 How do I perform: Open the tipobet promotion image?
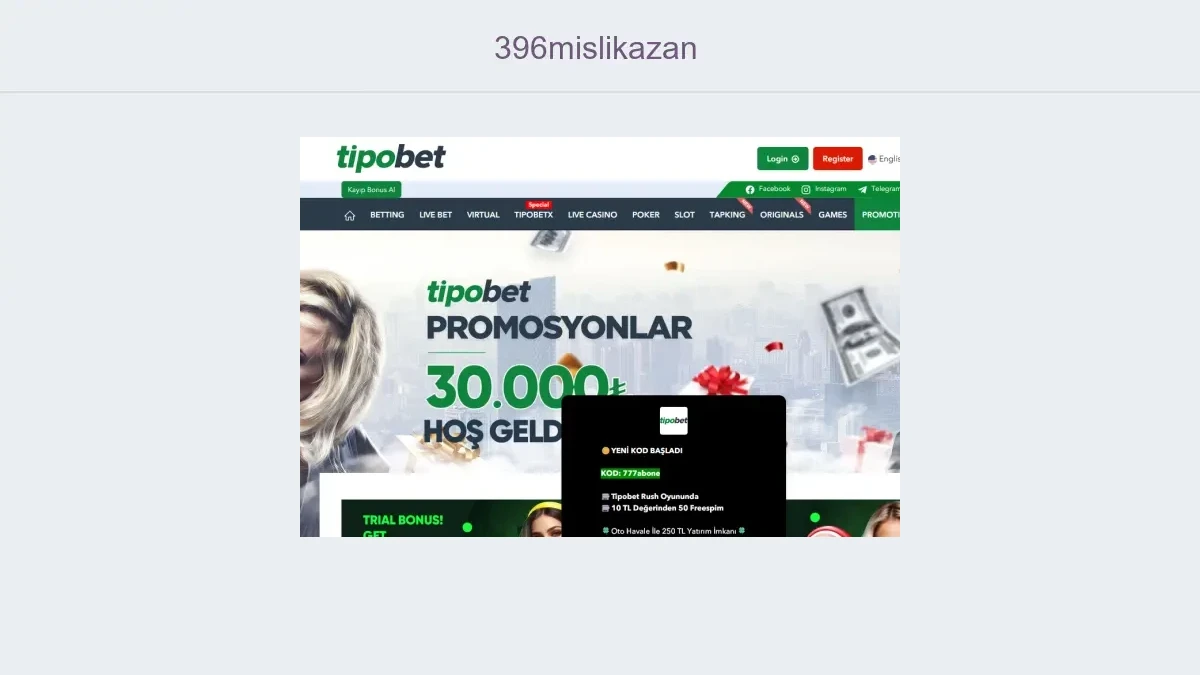pos(599,336)
